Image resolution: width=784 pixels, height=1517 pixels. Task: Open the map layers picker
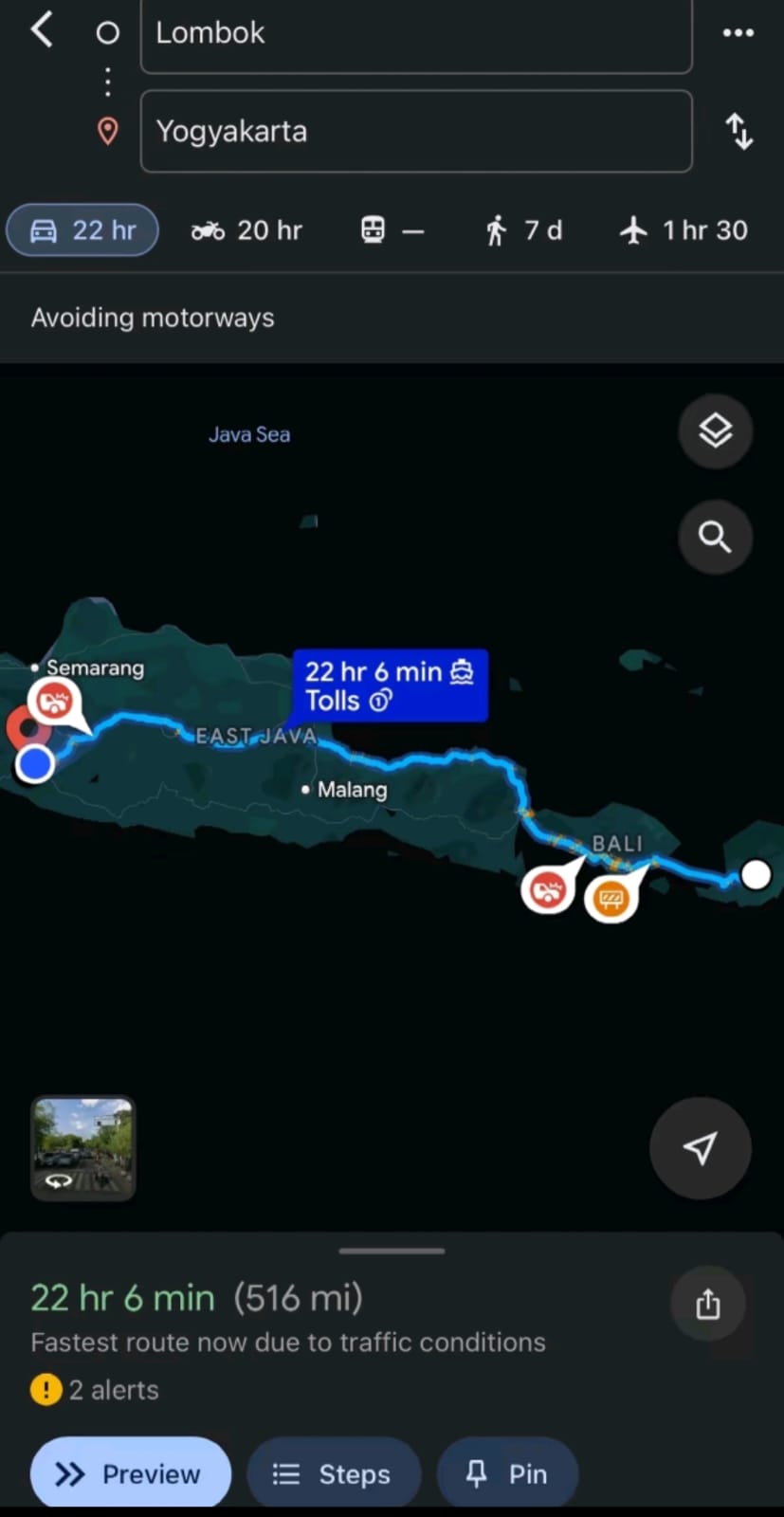[x=715, y=430]
